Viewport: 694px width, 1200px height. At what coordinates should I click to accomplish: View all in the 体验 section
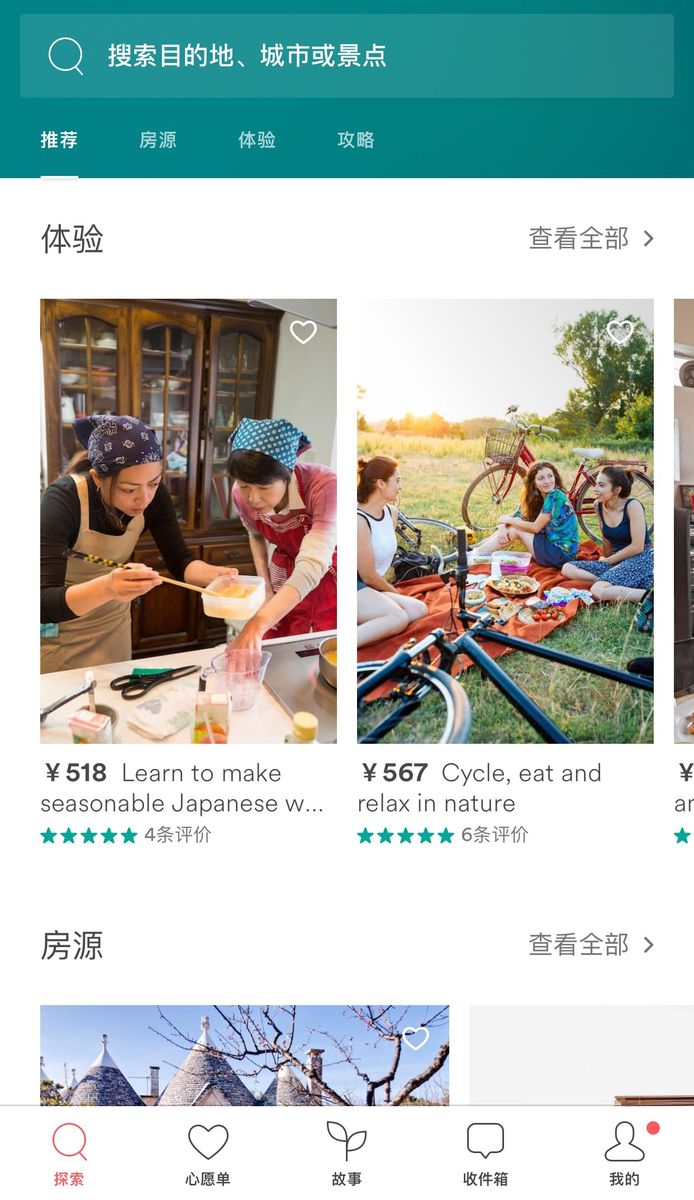(x=591, y=238)
